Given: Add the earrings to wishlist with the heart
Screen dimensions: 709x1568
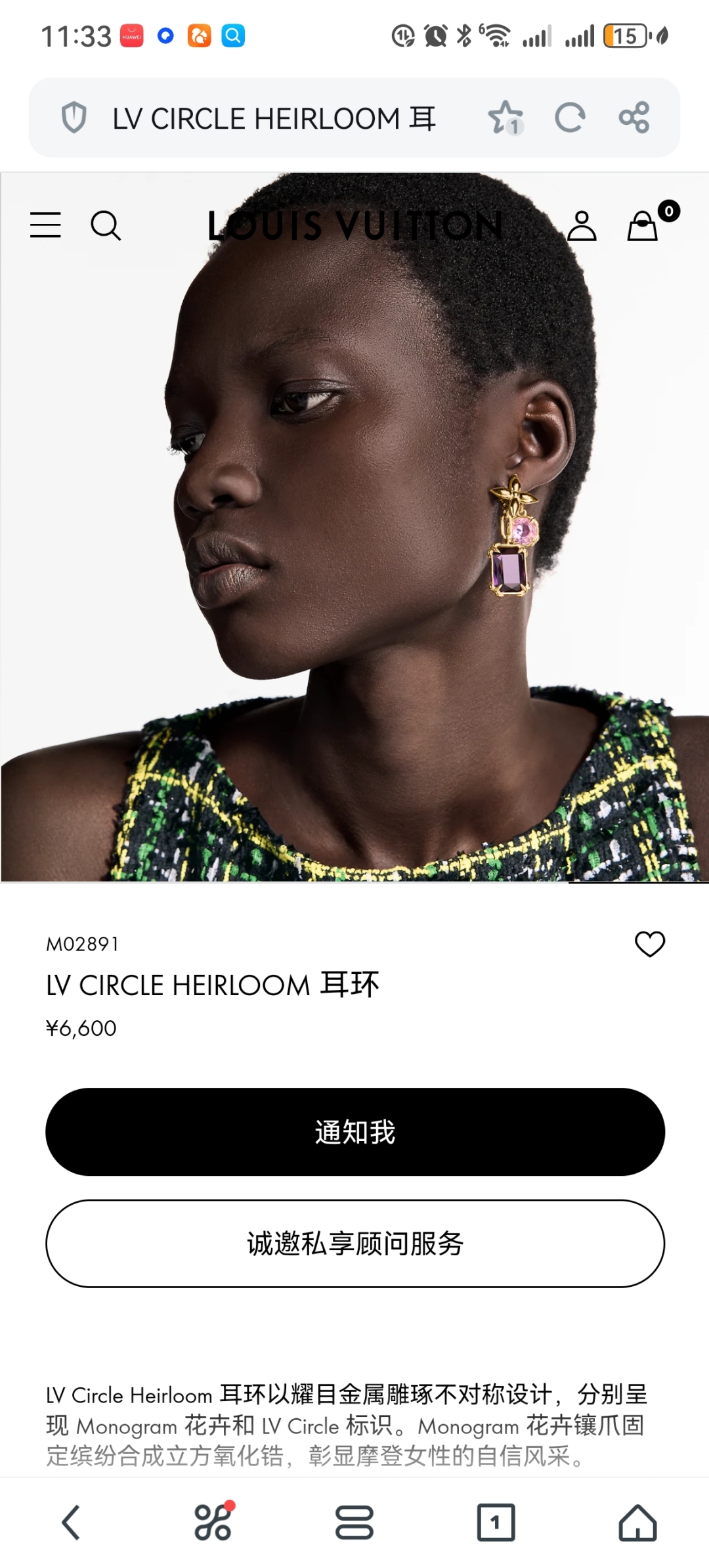Looking at the screenshot, I should 650,944.
